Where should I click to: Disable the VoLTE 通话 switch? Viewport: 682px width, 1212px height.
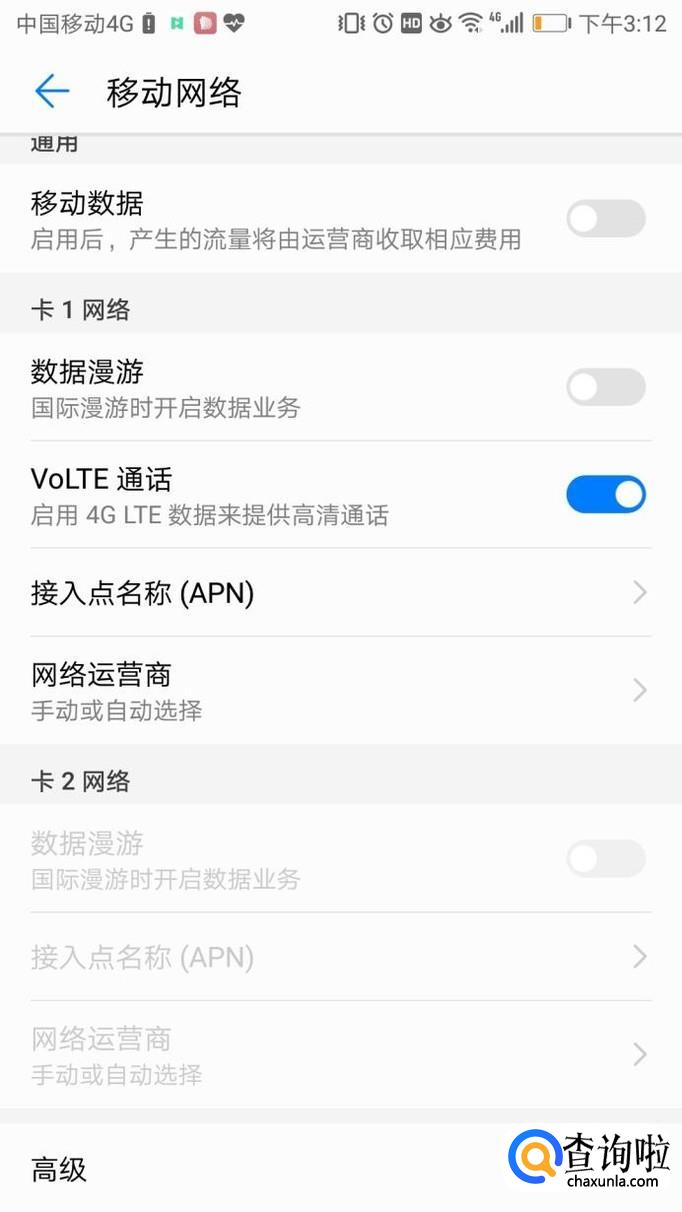click(x=605, y=494)
